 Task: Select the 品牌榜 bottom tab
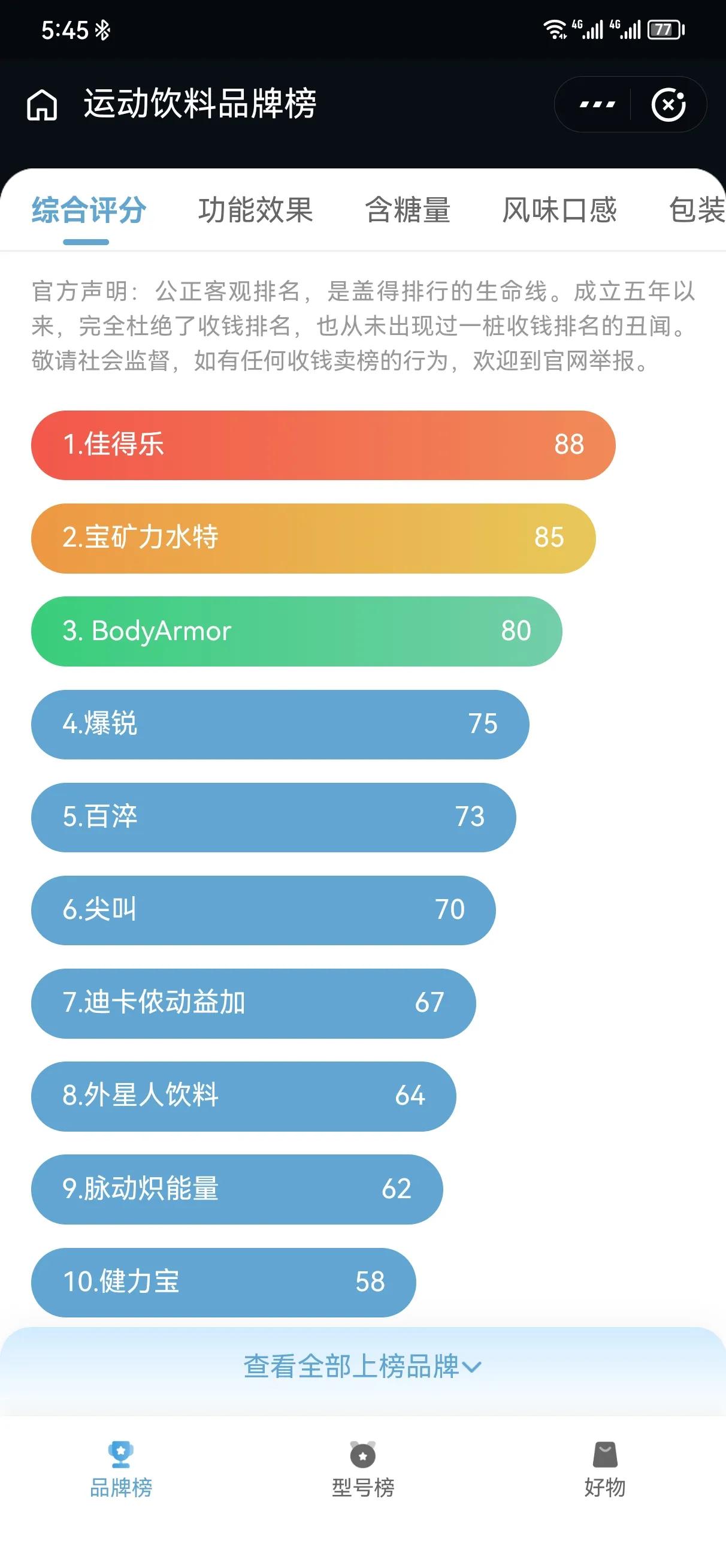coord(121,1469)
